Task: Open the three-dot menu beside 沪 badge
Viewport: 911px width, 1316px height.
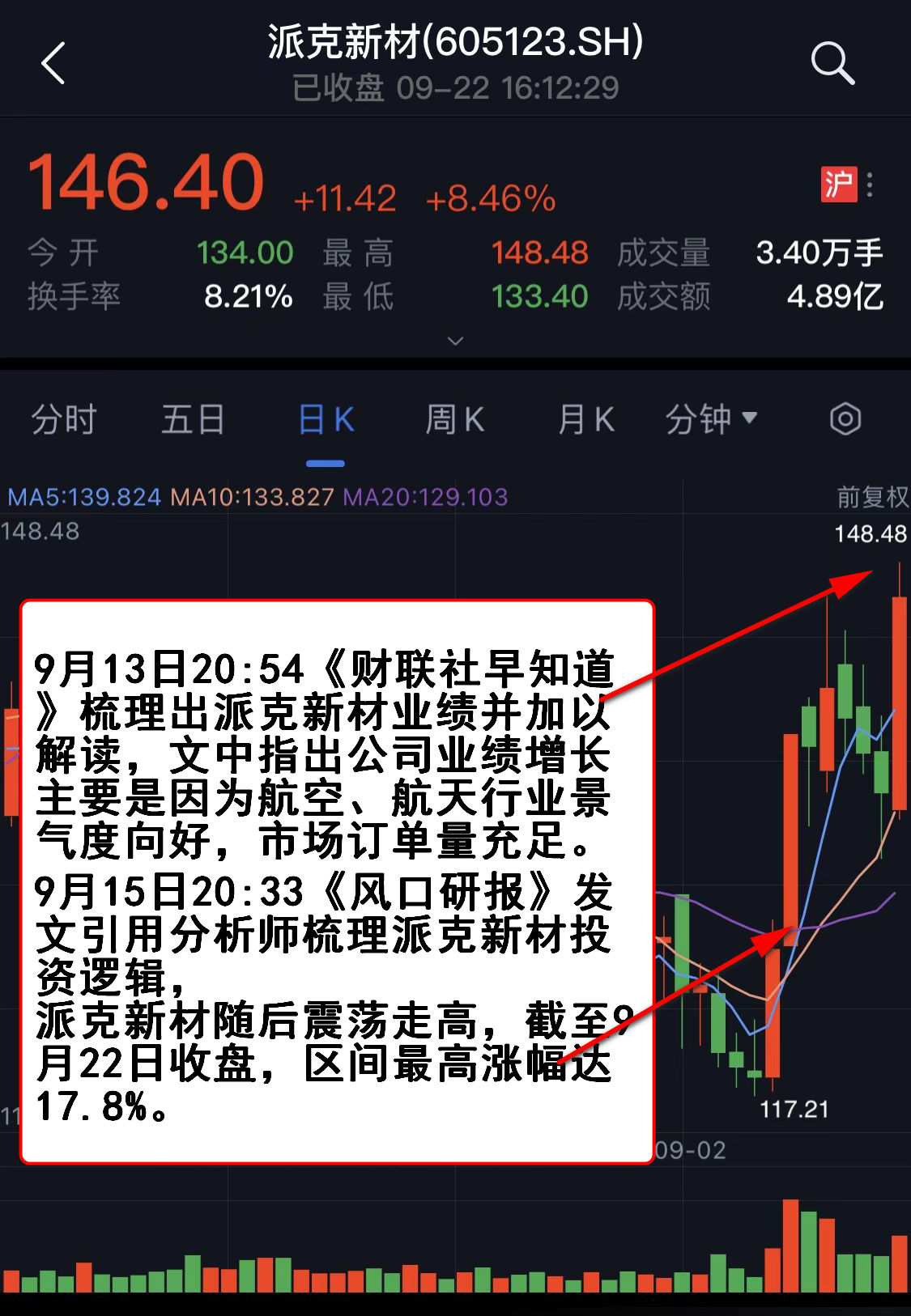Action: coord(871,185)
